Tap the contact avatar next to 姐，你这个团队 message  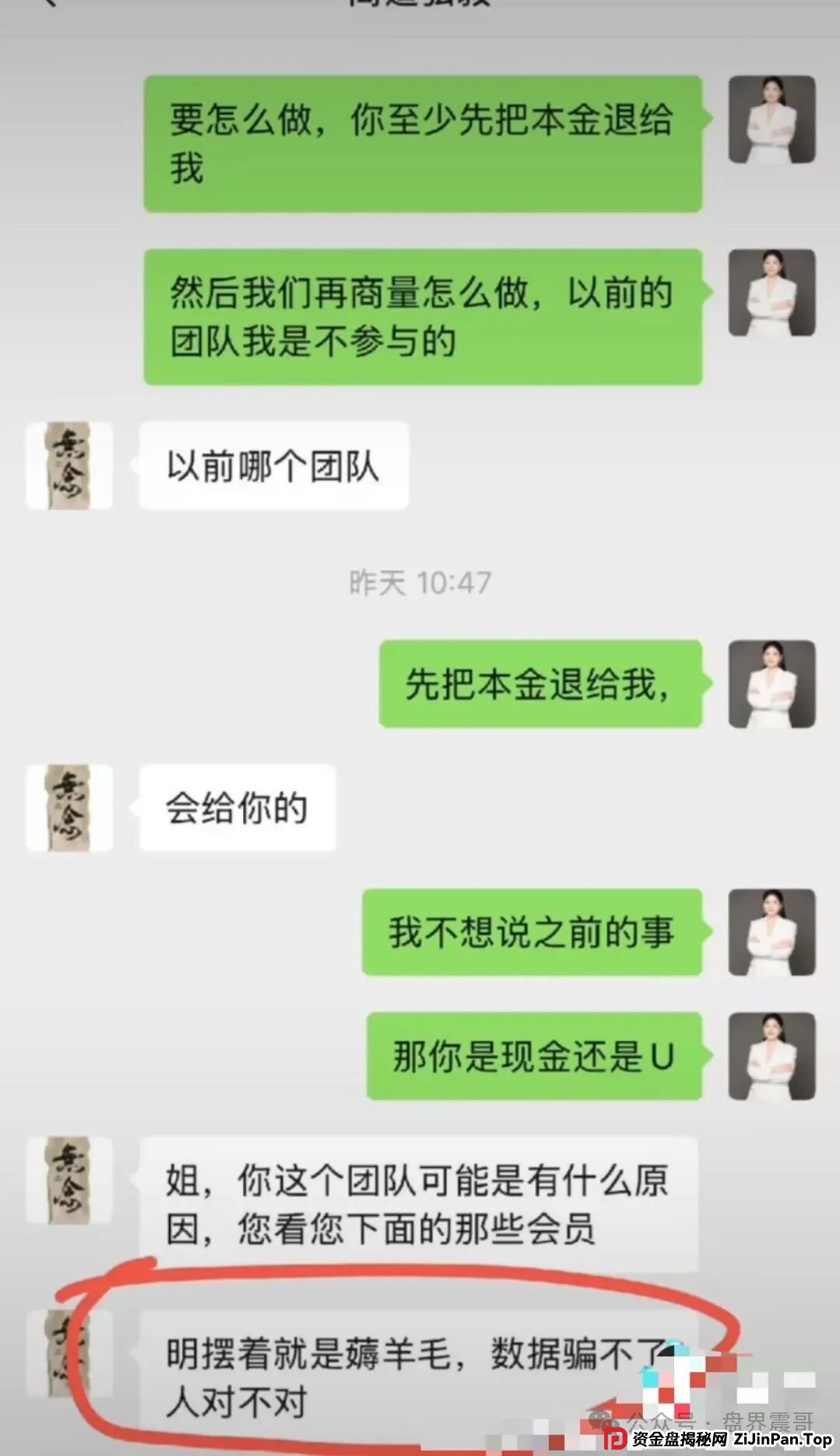click(x=69, y=1180)
